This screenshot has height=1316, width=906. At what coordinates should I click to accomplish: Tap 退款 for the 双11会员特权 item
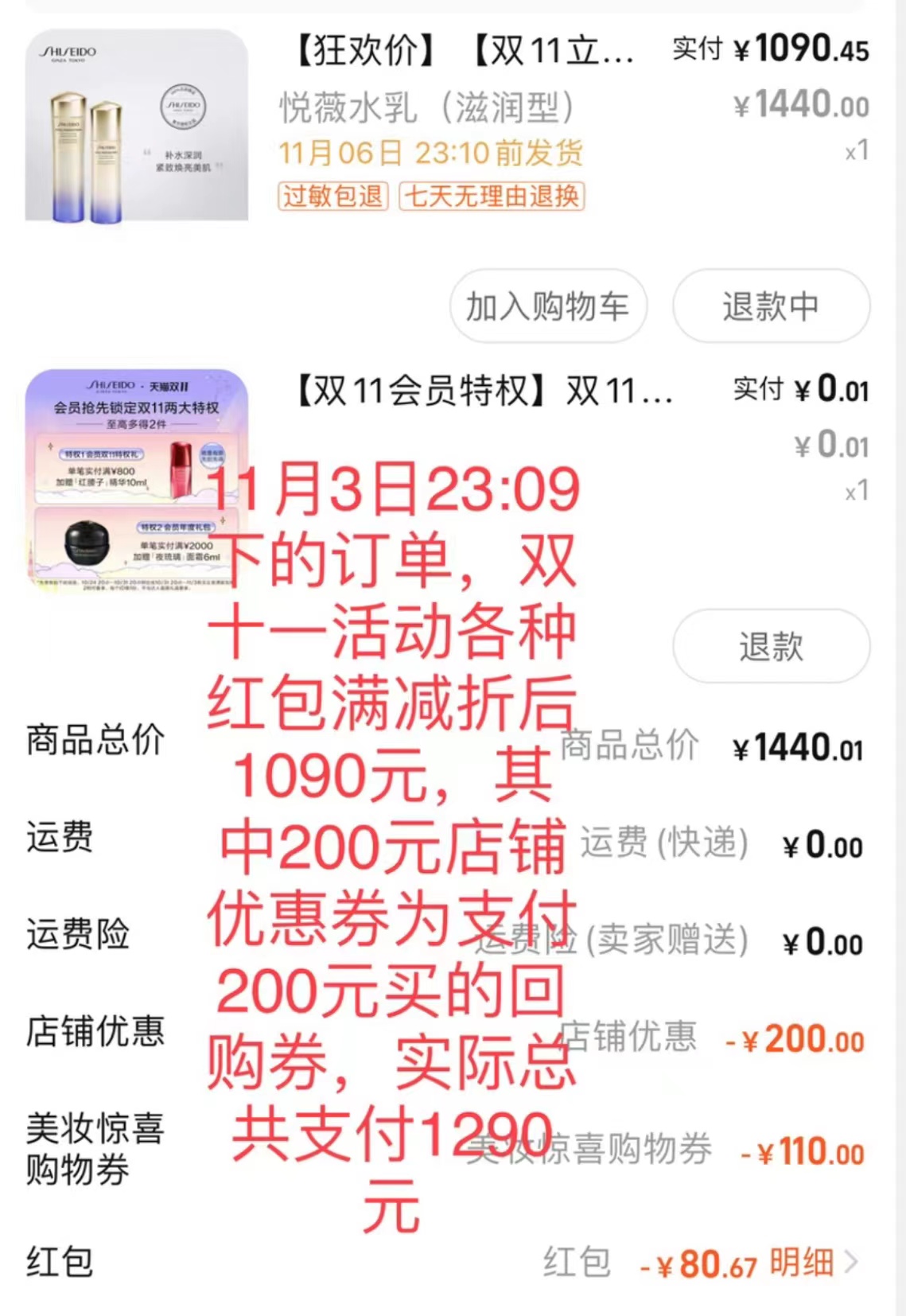[x=770, y=646]
